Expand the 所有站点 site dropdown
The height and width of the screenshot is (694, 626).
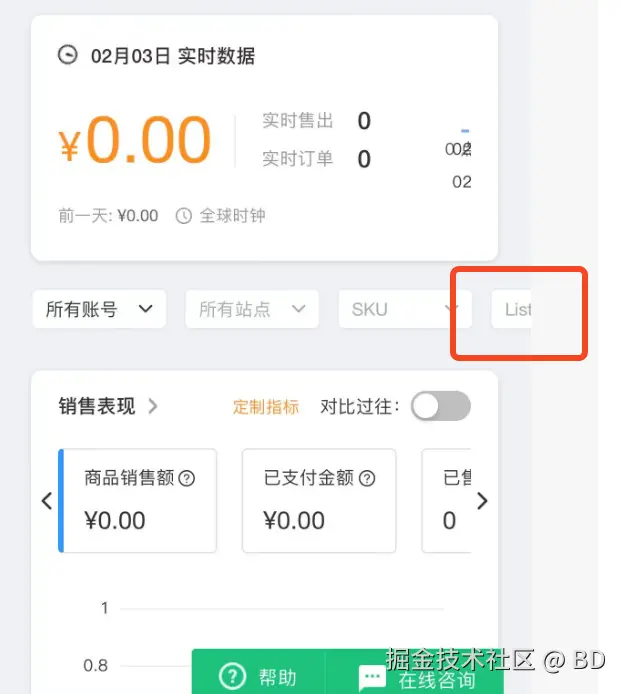251,309
